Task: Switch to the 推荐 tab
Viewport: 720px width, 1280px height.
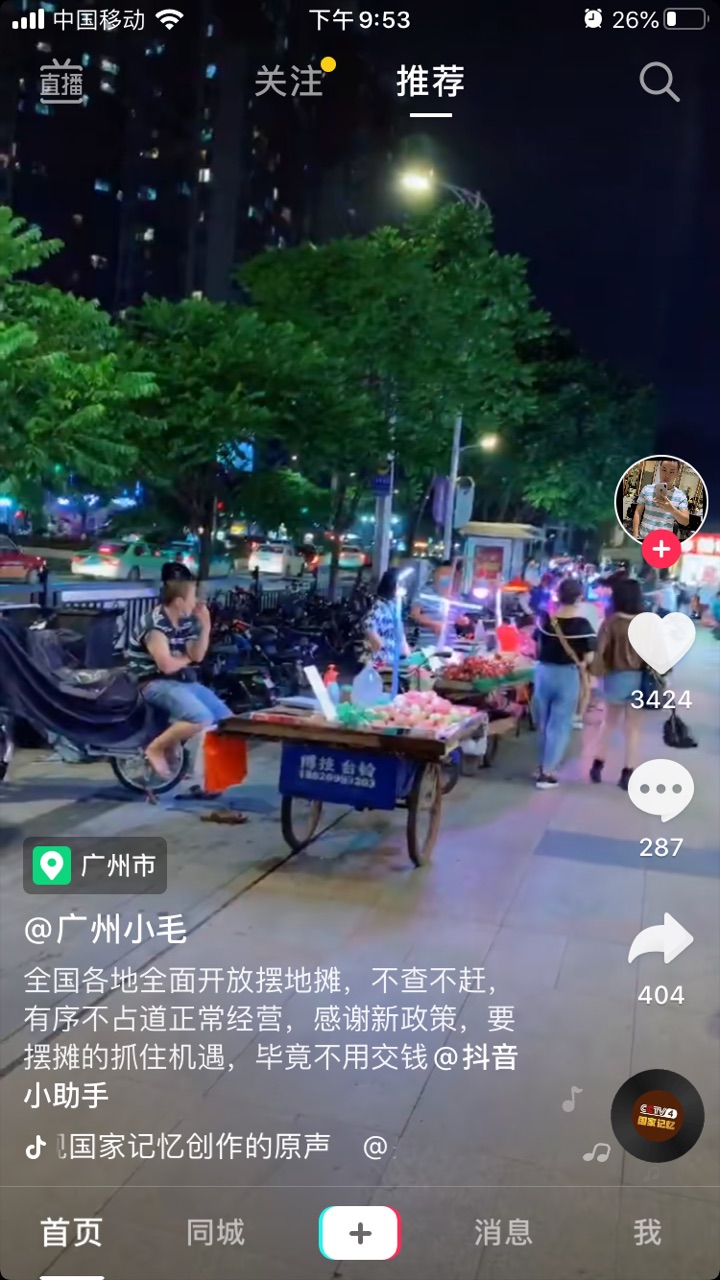Action: click(x=431, y=81)
